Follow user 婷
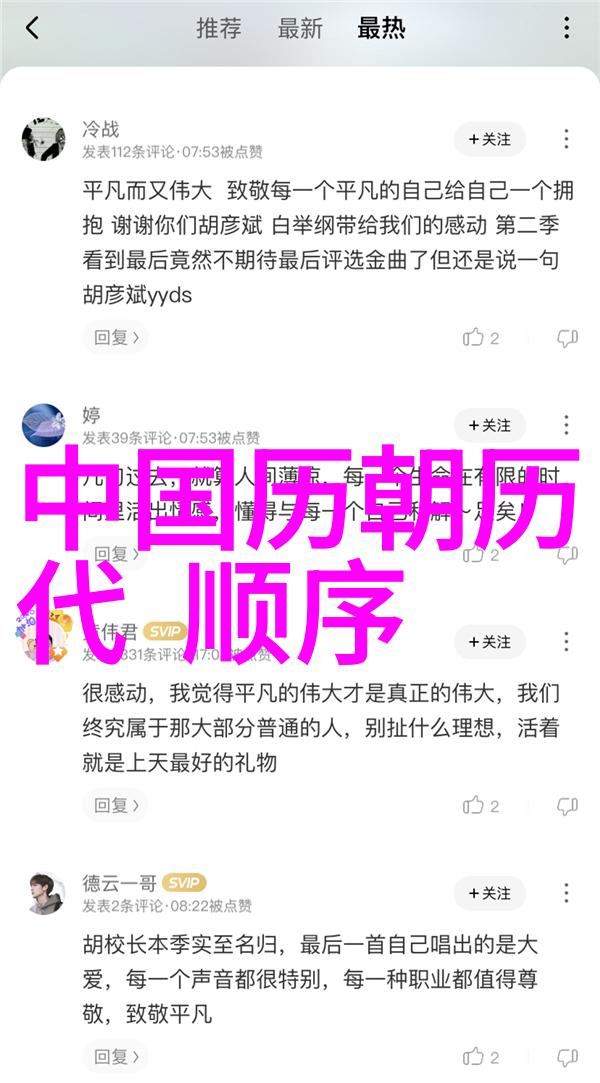Image resolution: width=600 pixels, height=1083 pixels. (x=489, y=425)
